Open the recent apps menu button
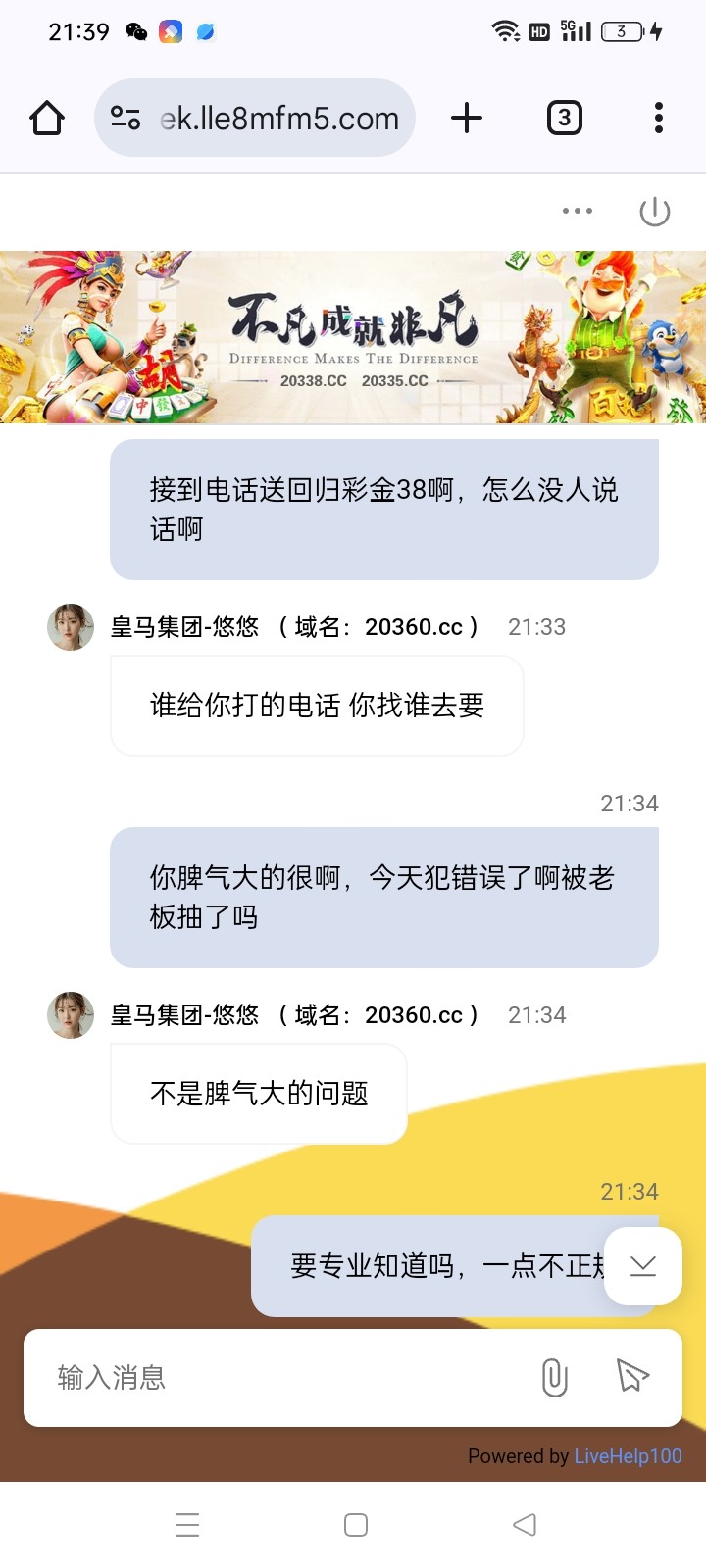Screen dimensions: 706x1568 point(187,1525)
